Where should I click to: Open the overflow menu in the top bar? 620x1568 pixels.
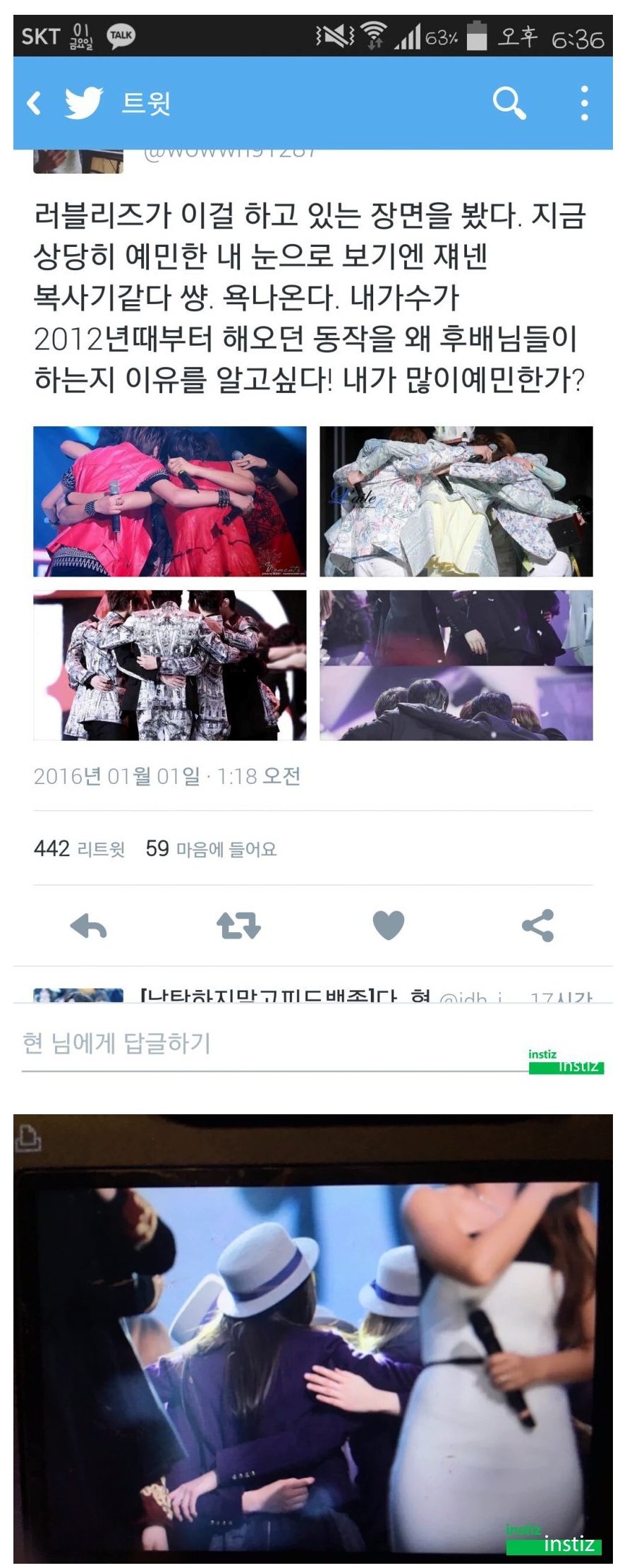584,103
